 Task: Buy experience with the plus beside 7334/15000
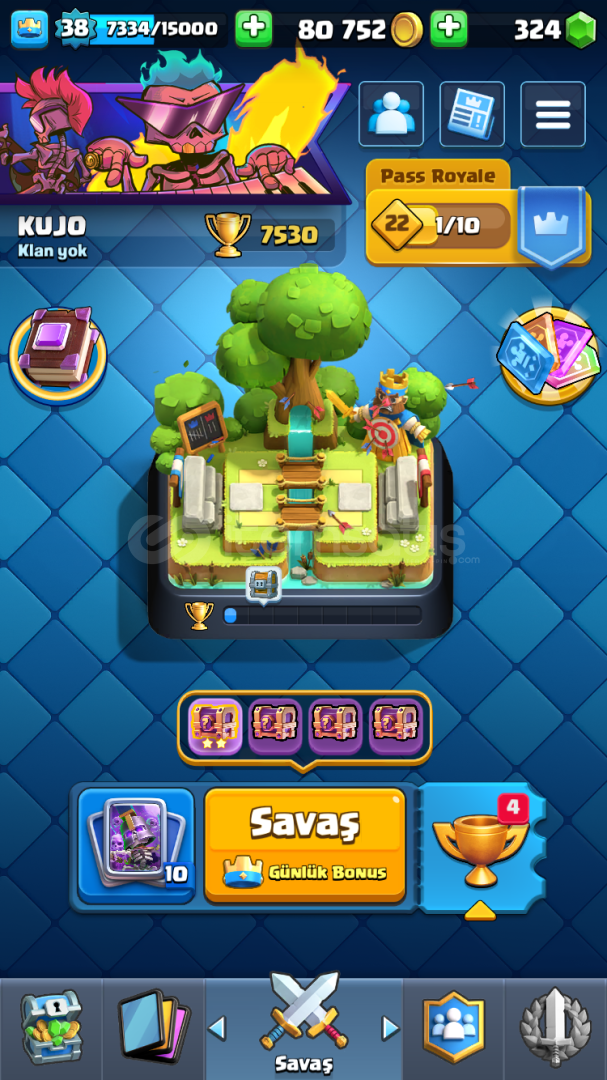point(254,29)
